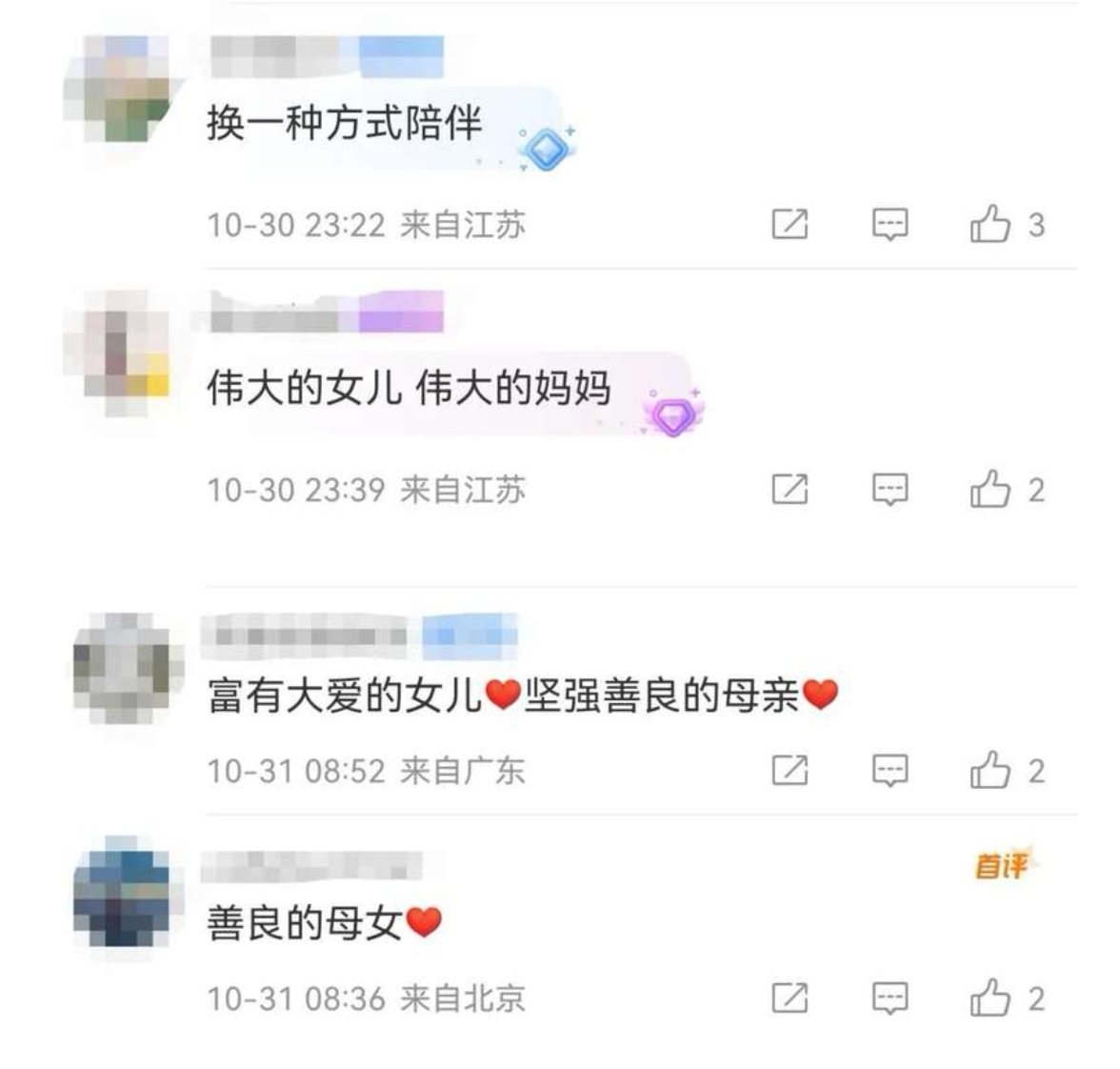Like the comment '富有大爱的女儿坚强善良的母亲'

click(x=990, y=770)
